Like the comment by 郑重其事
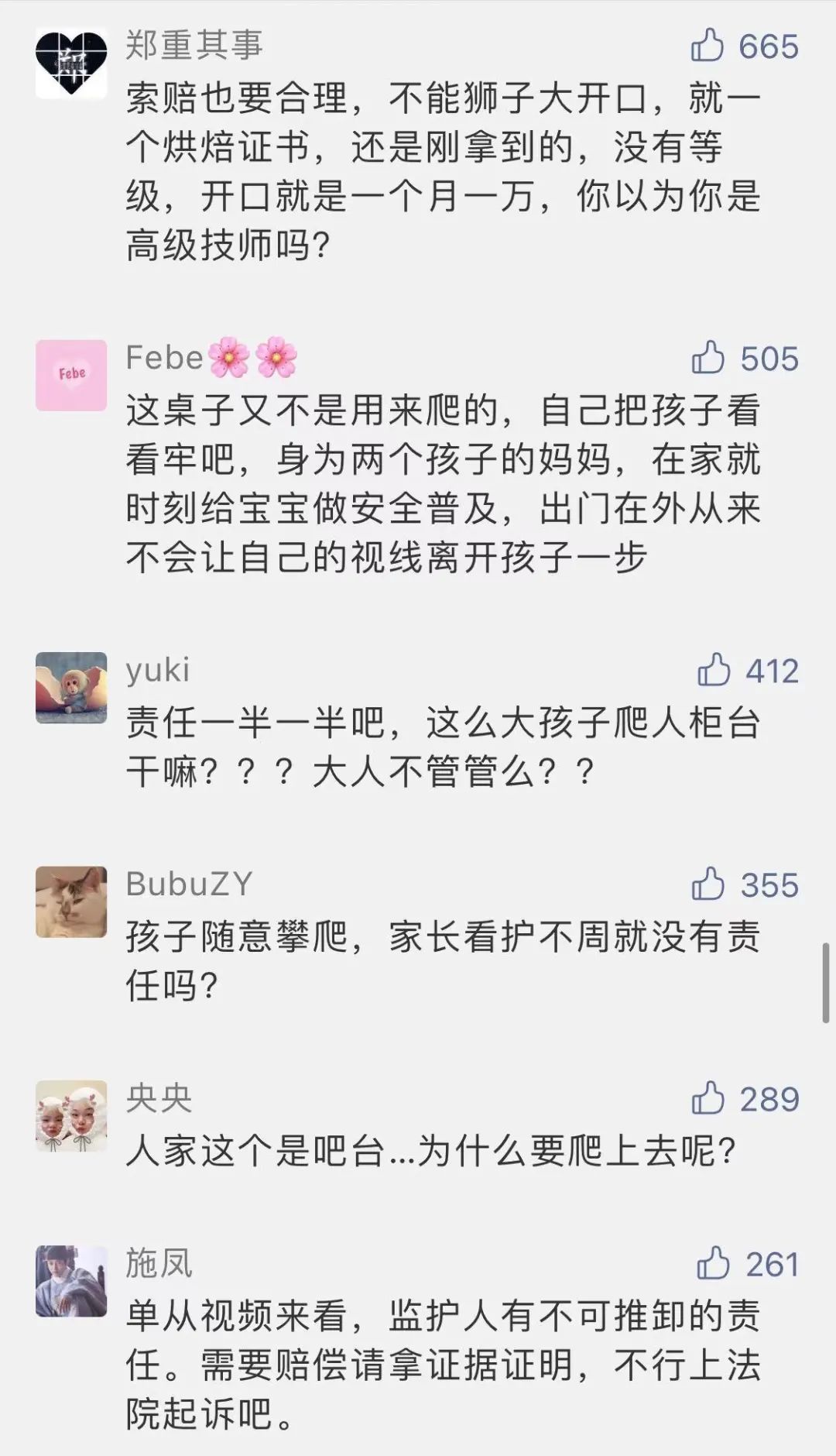 (x=708, y=46)
